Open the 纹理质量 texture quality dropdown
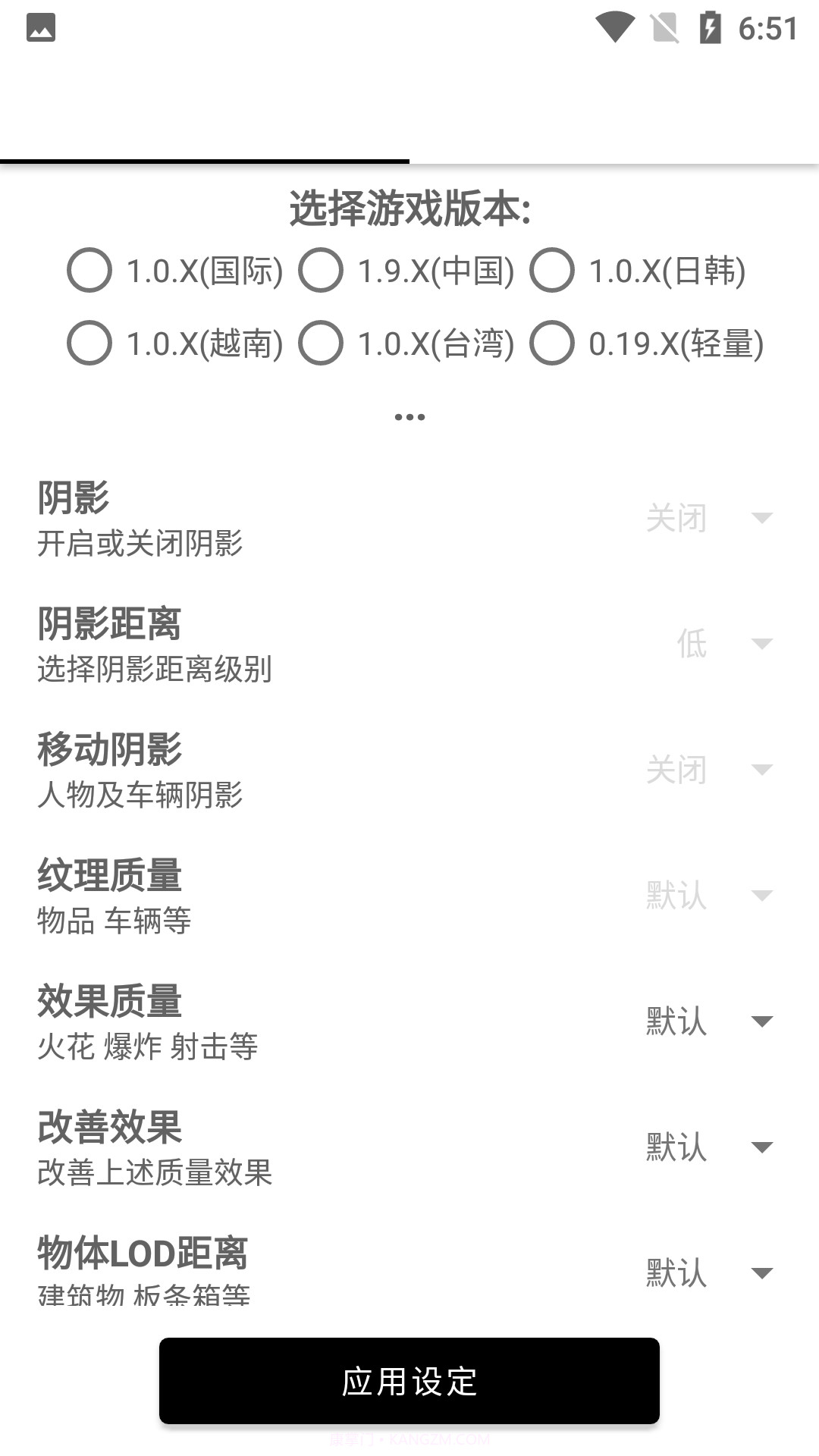 pyautogui.click(x=761, y=897)
